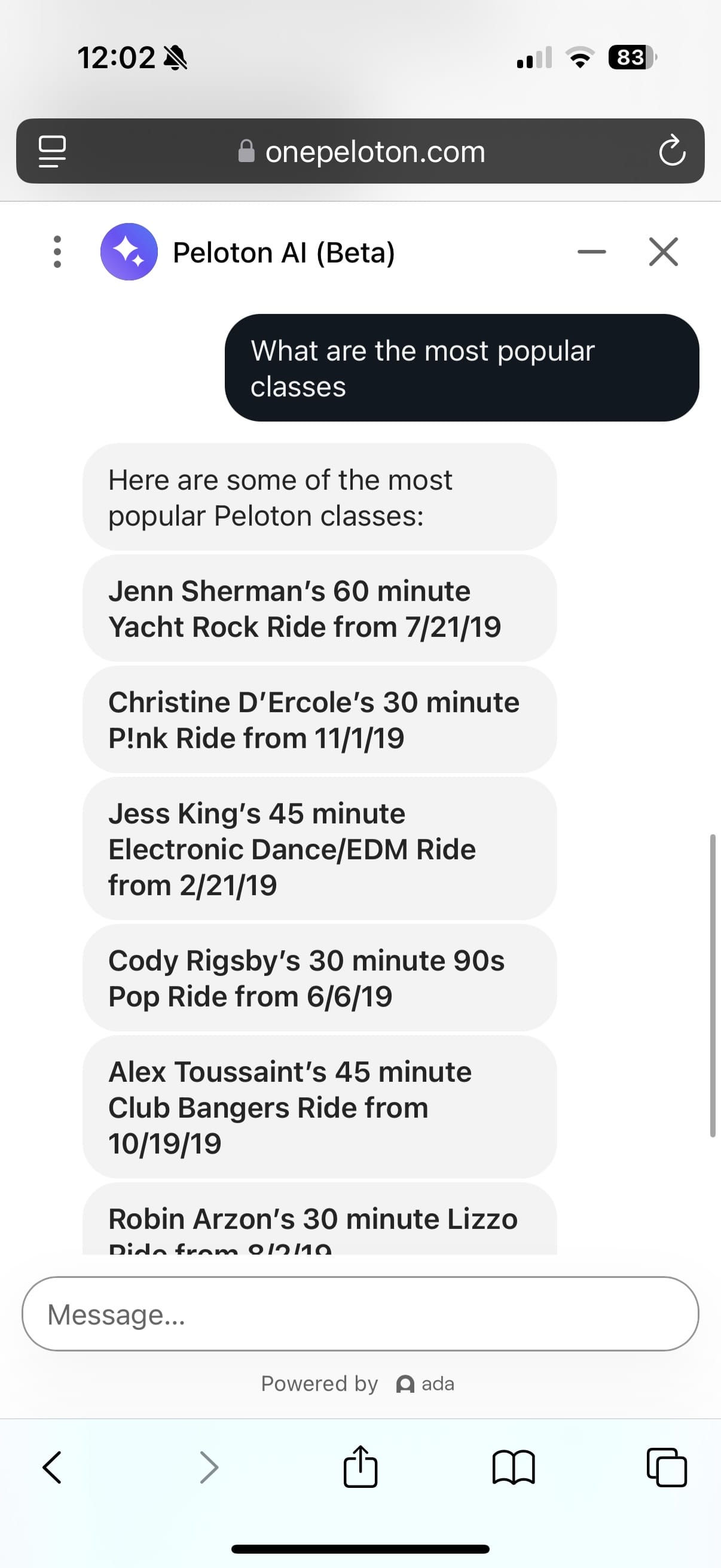Open the chat options three-dot menu

pyautogui.click(x=57, y=251)
